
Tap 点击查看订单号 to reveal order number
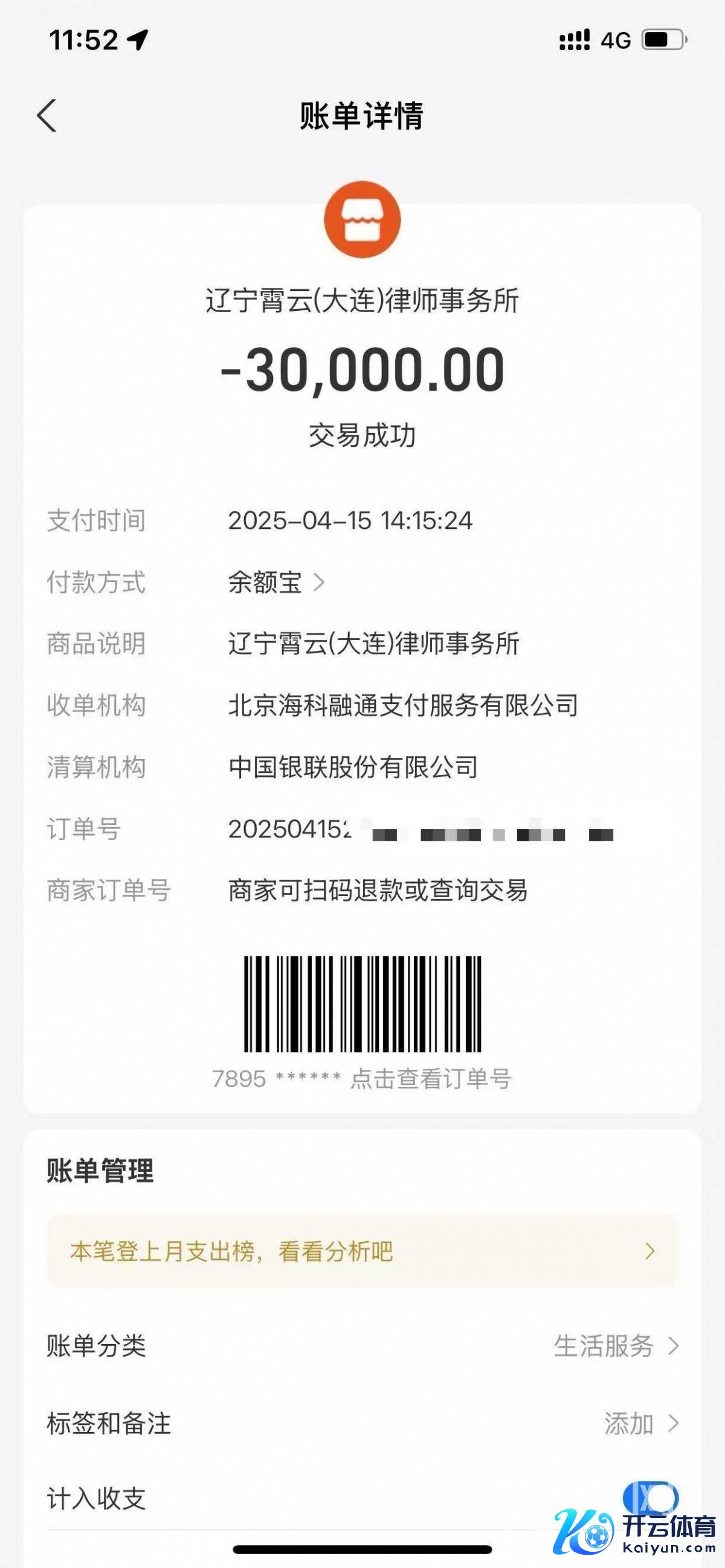click(x=430, y=1079)
